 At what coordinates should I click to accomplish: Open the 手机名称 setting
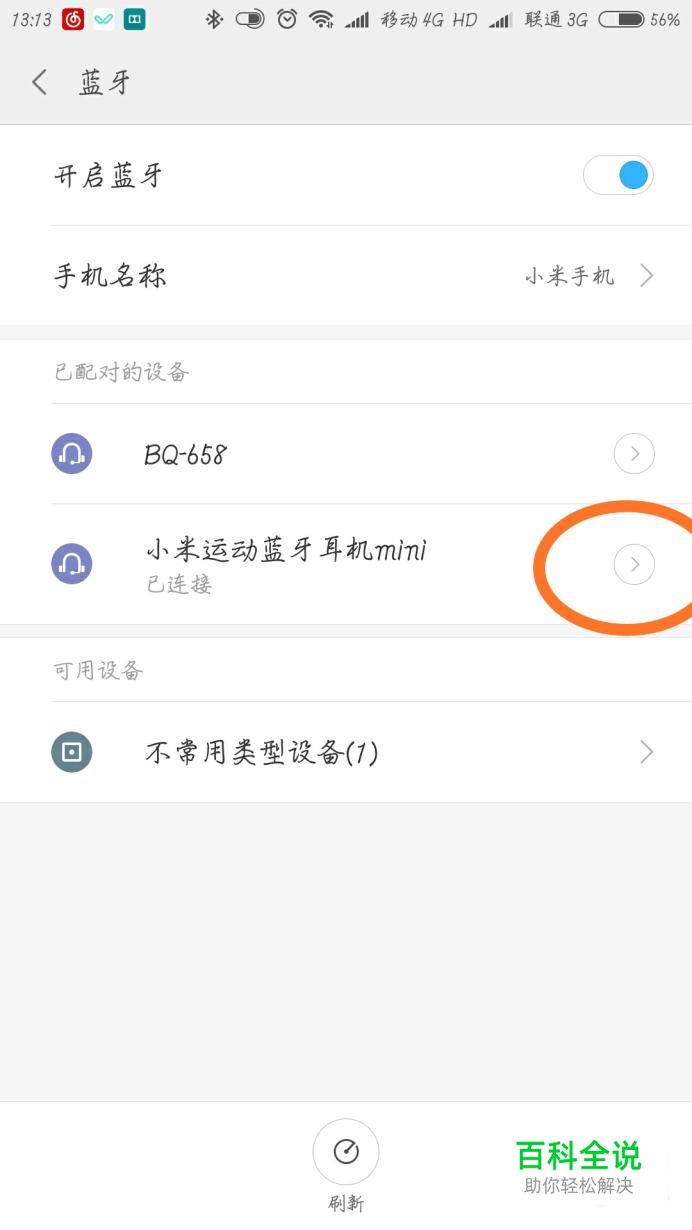coord(346,276)
